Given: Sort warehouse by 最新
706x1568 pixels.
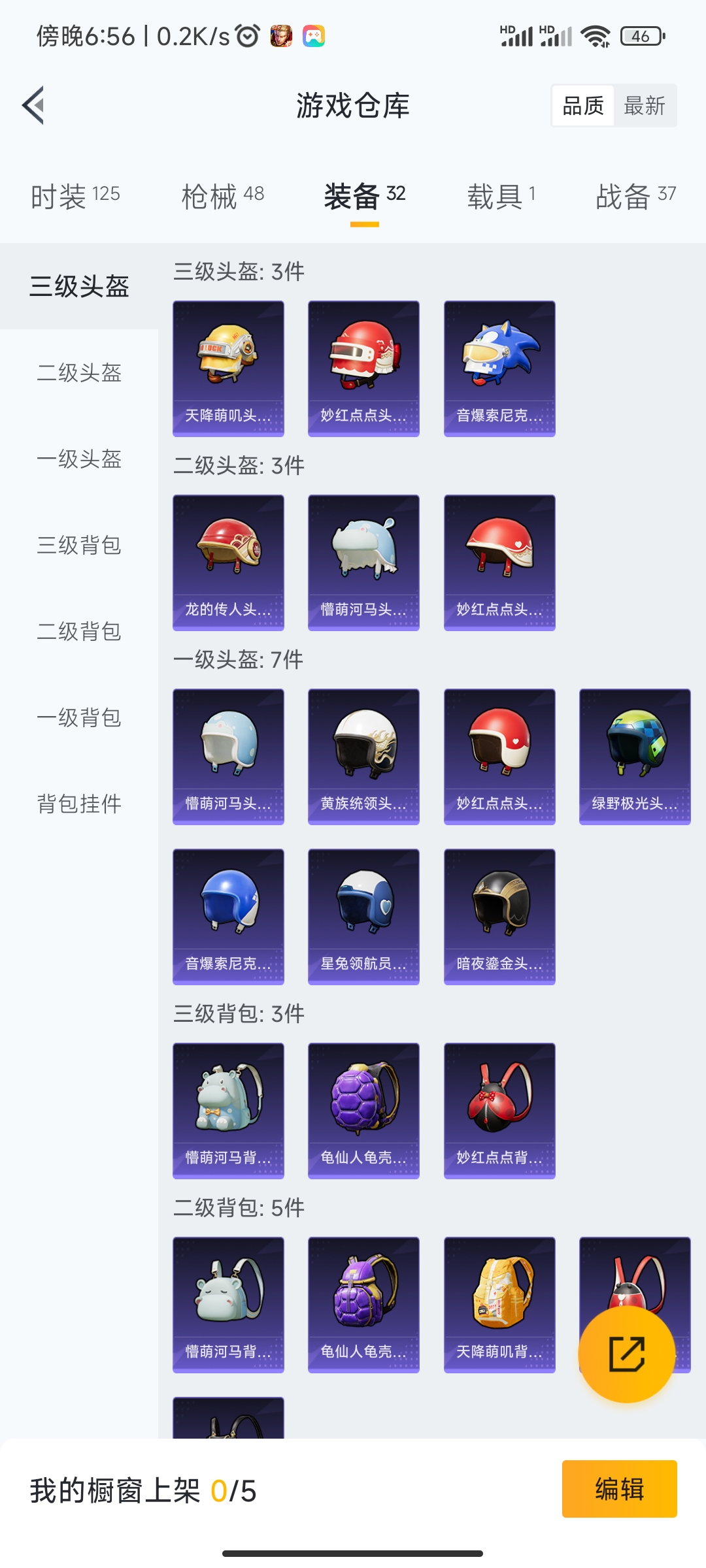Looking at the screenshot, I should tap(645, 106).
